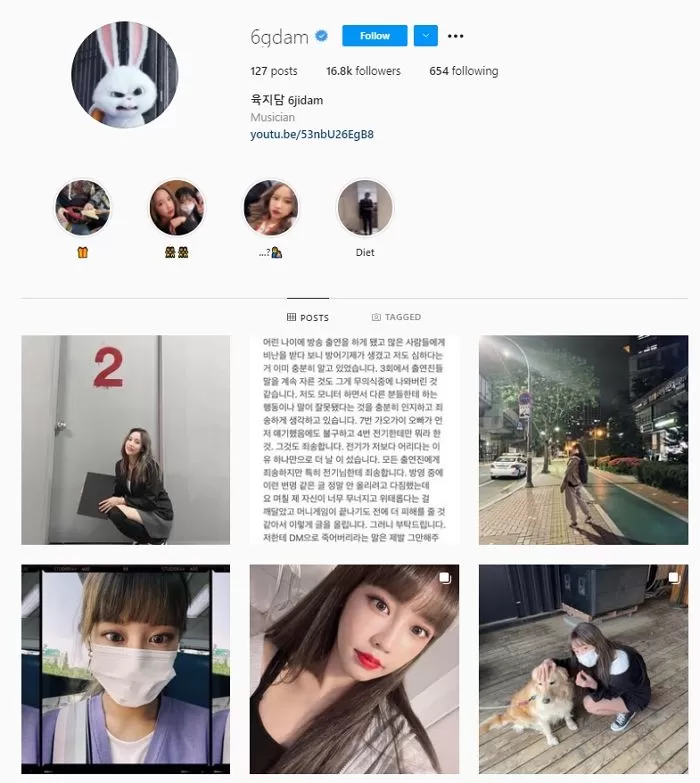Select the Posts tab
This screenshot has width=700, height=783.
click(307, 317)
